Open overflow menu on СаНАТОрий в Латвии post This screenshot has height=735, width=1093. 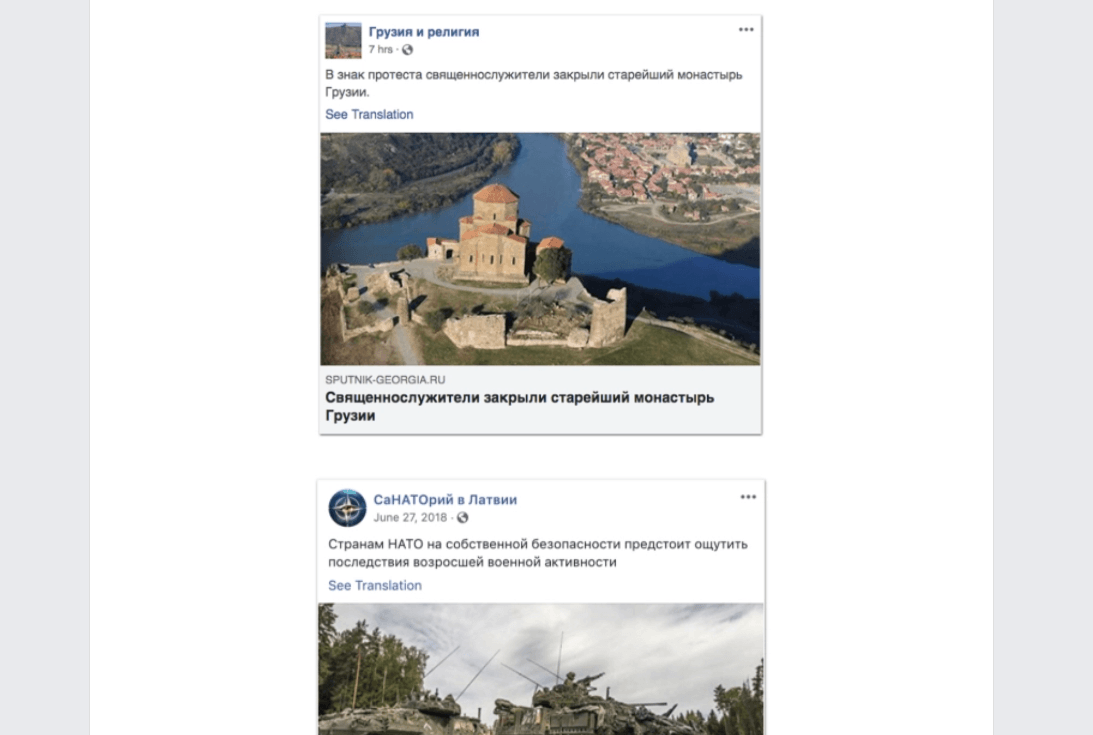[748, 497]
